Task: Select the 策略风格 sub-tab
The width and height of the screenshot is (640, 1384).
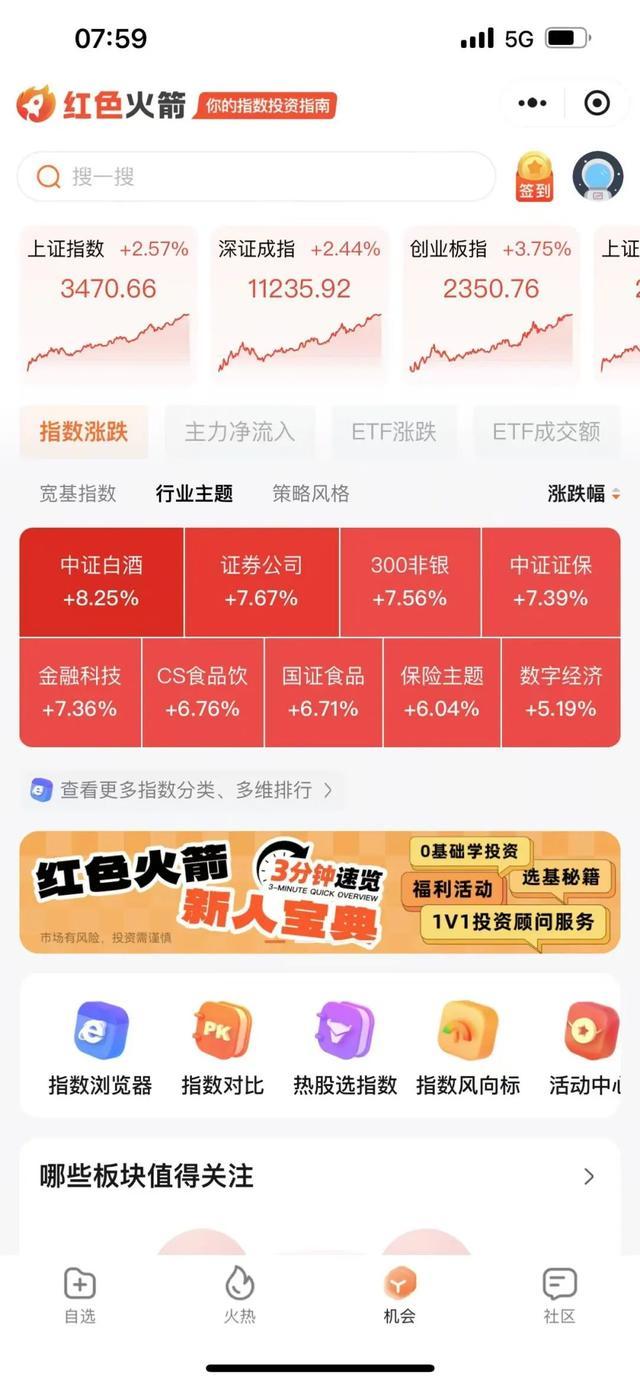Action: coord(311,493)
